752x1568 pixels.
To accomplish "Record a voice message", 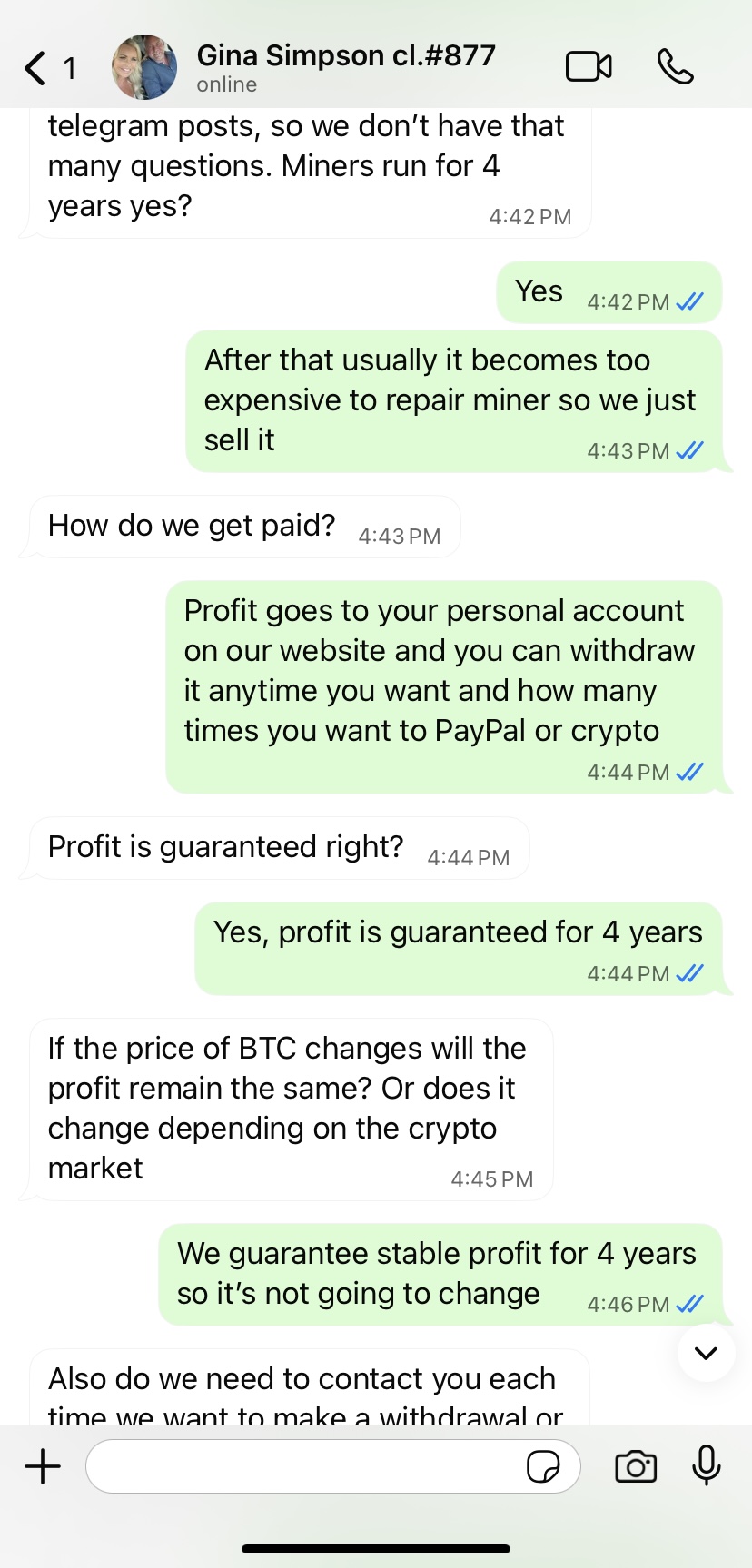I will click(x=706, y=1464).
